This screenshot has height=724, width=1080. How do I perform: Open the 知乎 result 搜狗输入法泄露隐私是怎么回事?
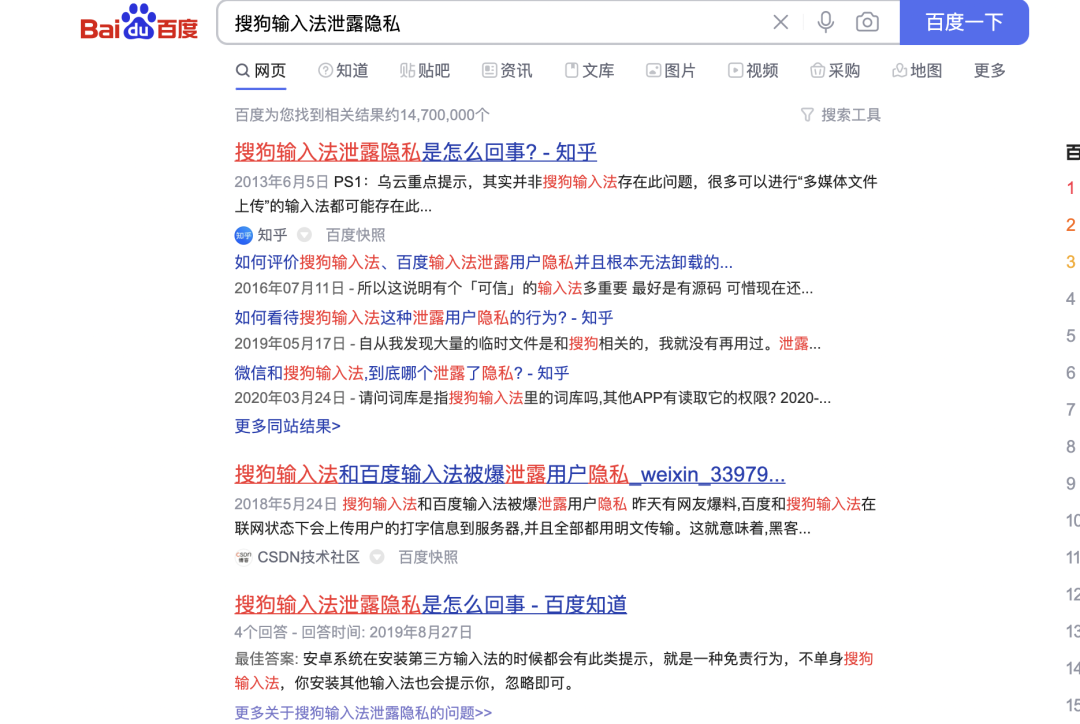click(415, 152)
